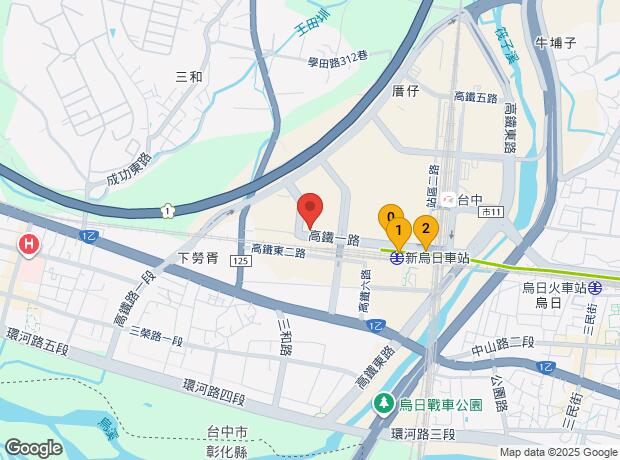Open the 新烏日車站 station icon

point(397,258)
